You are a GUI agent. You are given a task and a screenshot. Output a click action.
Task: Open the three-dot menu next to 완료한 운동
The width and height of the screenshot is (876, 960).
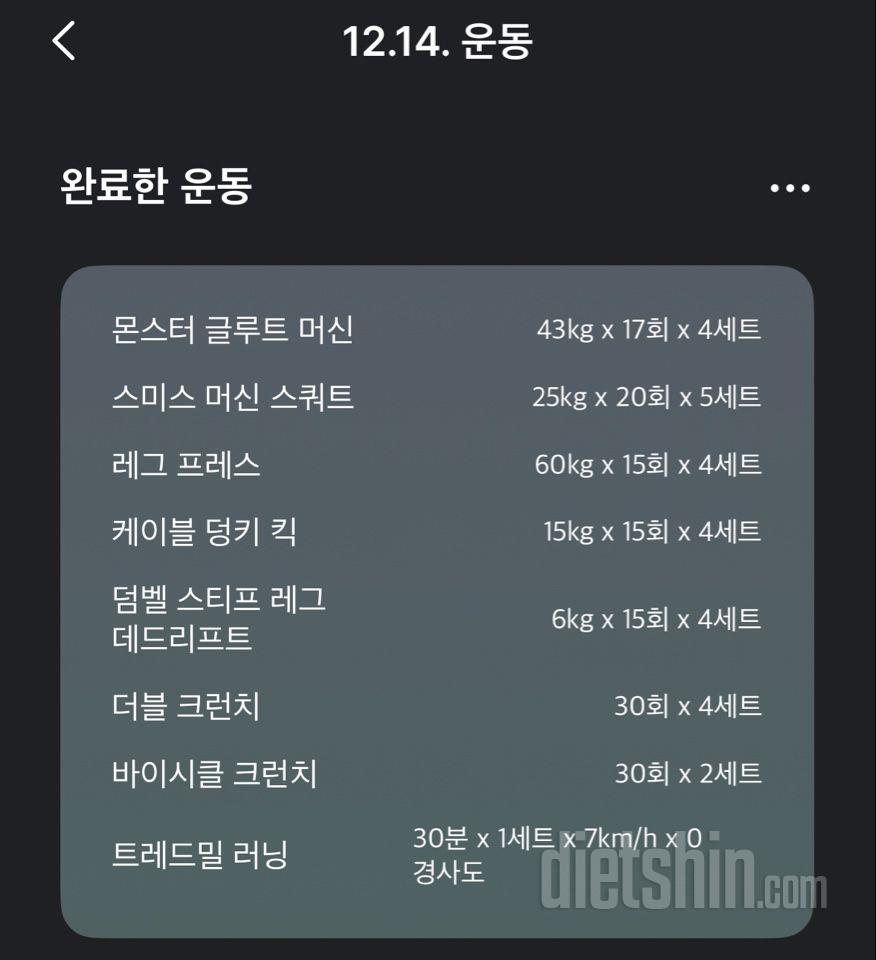point(790,188)
